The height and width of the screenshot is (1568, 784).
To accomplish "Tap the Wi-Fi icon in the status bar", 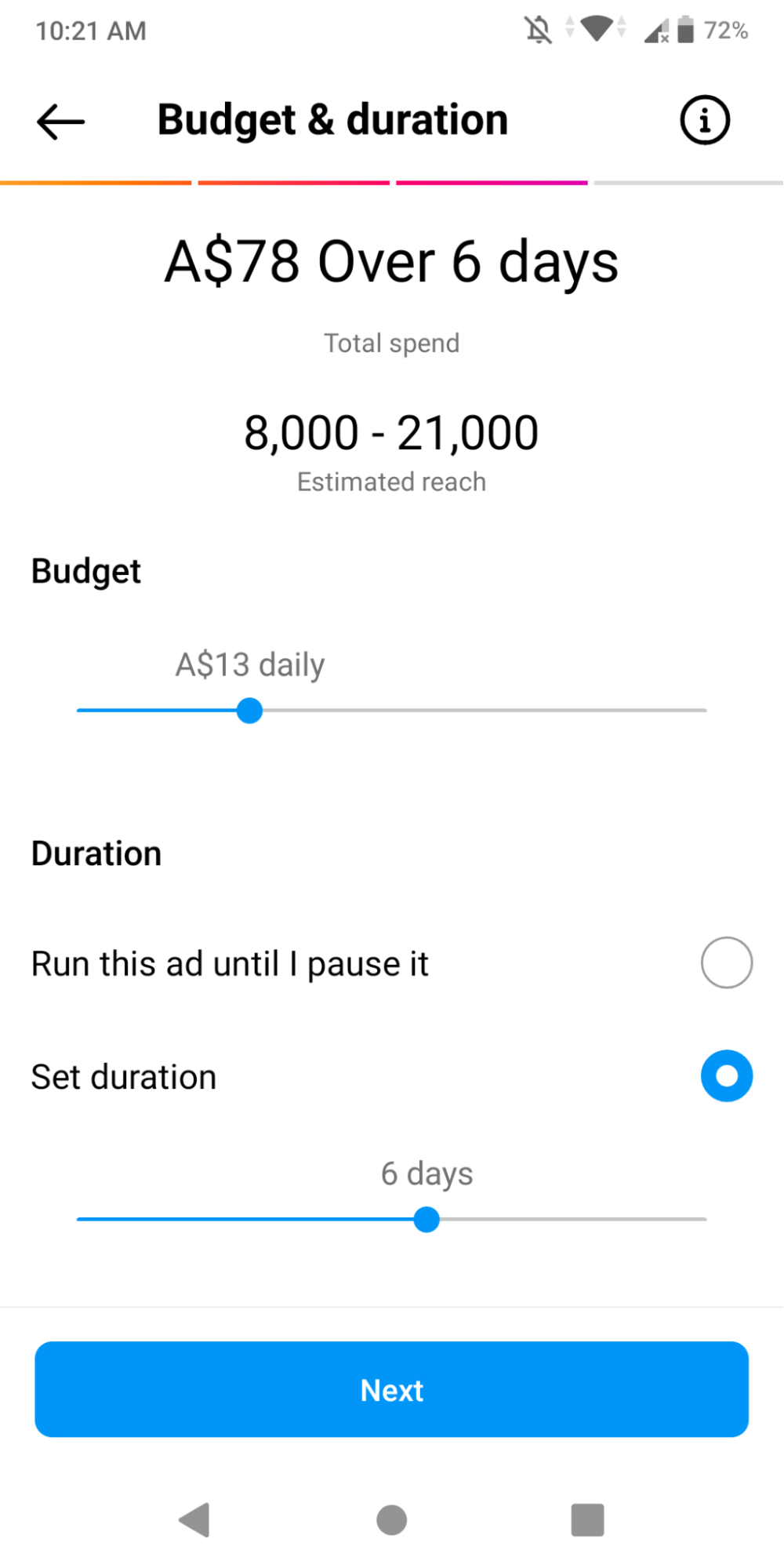I will click(597, 29).
